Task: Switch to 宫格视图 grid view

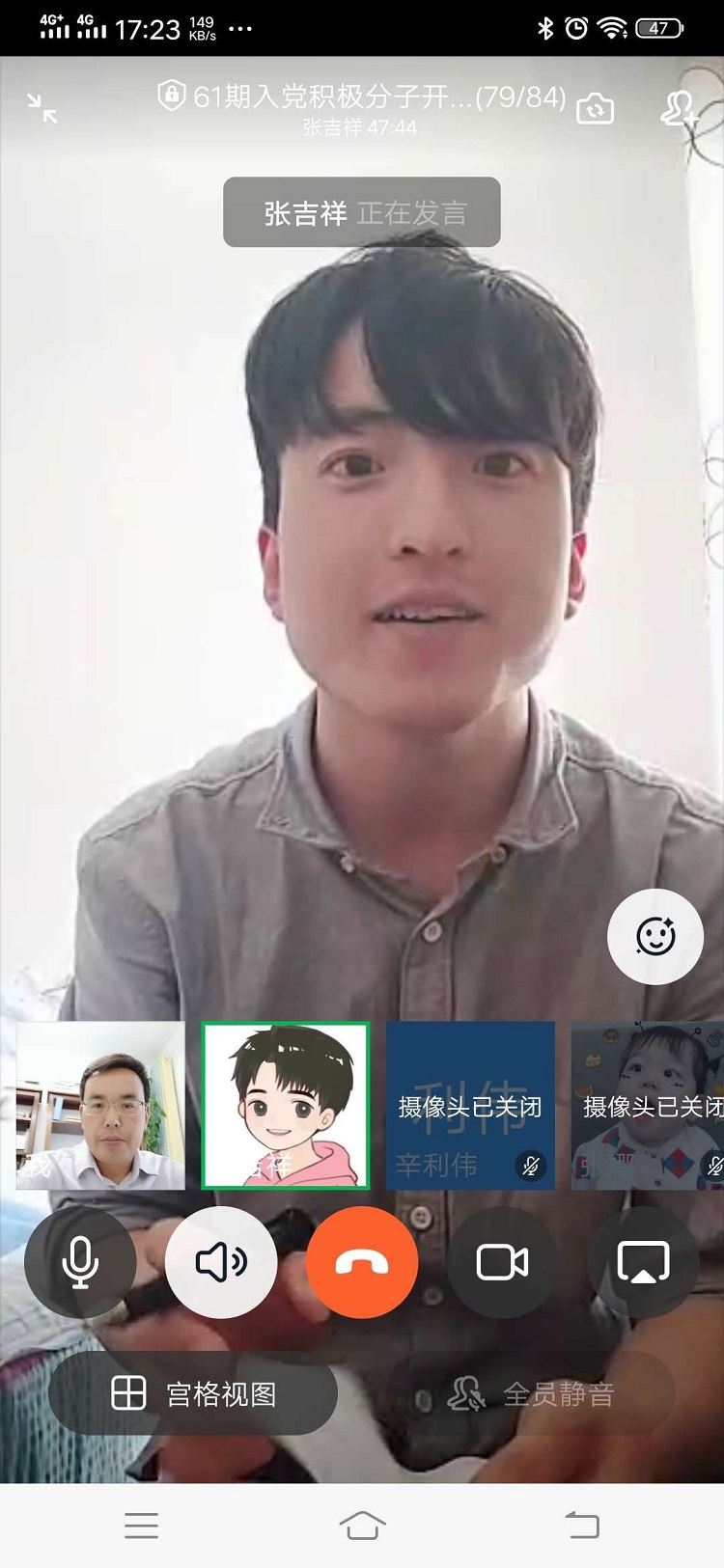Action: (193, 1393)
